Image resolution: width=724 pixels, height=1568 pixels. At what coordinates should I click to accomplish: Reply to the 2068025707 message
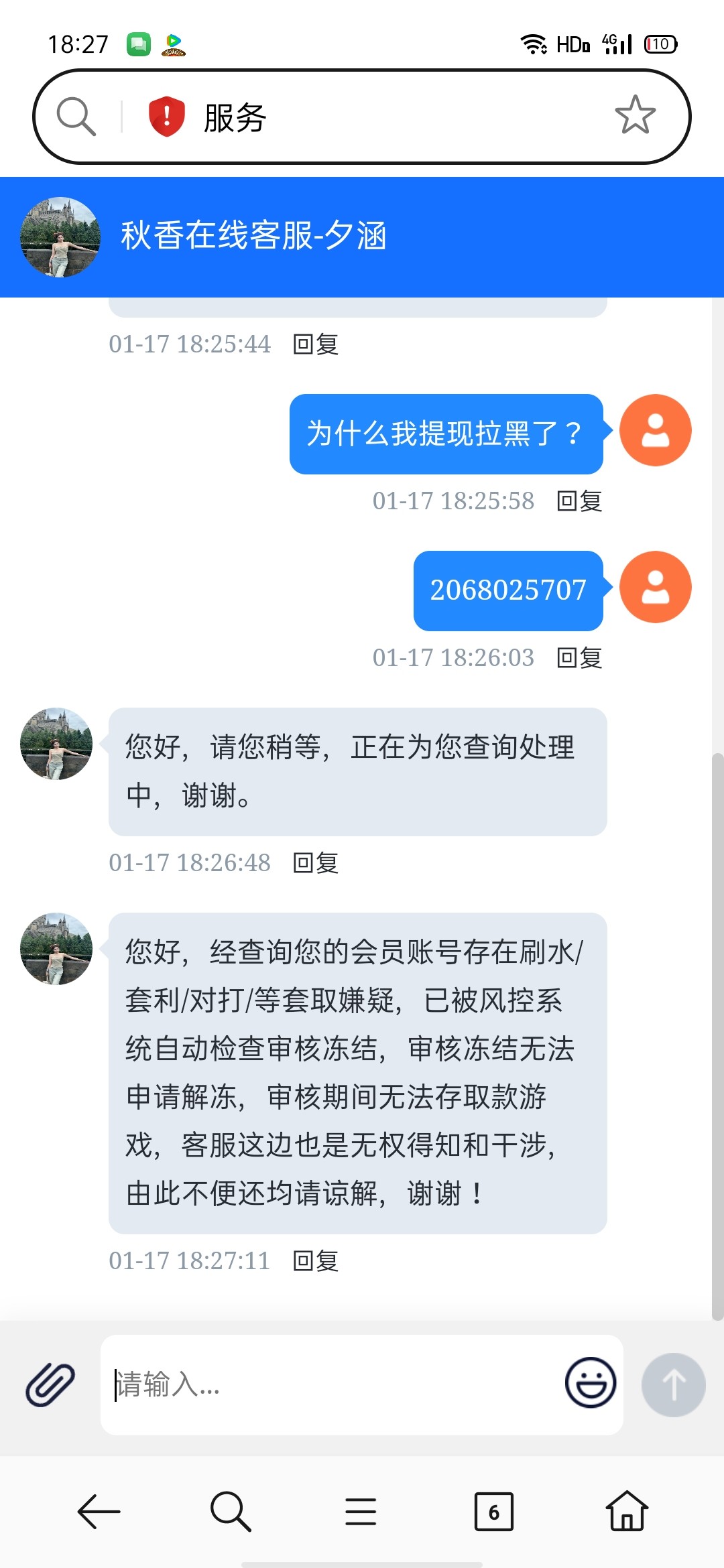(579, 658)
